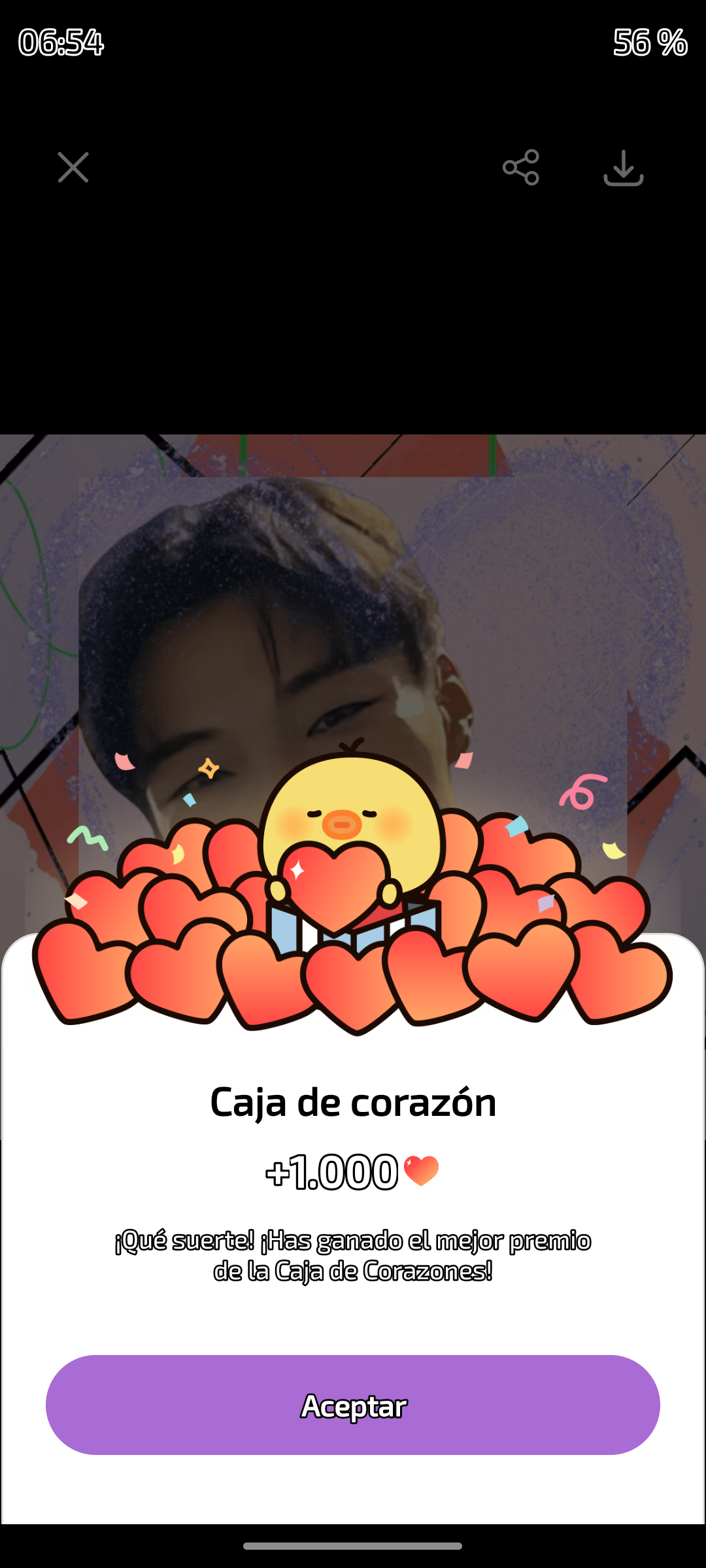Download the photo to the device
Screen dimensions: 706x1568
coord(623,168)
